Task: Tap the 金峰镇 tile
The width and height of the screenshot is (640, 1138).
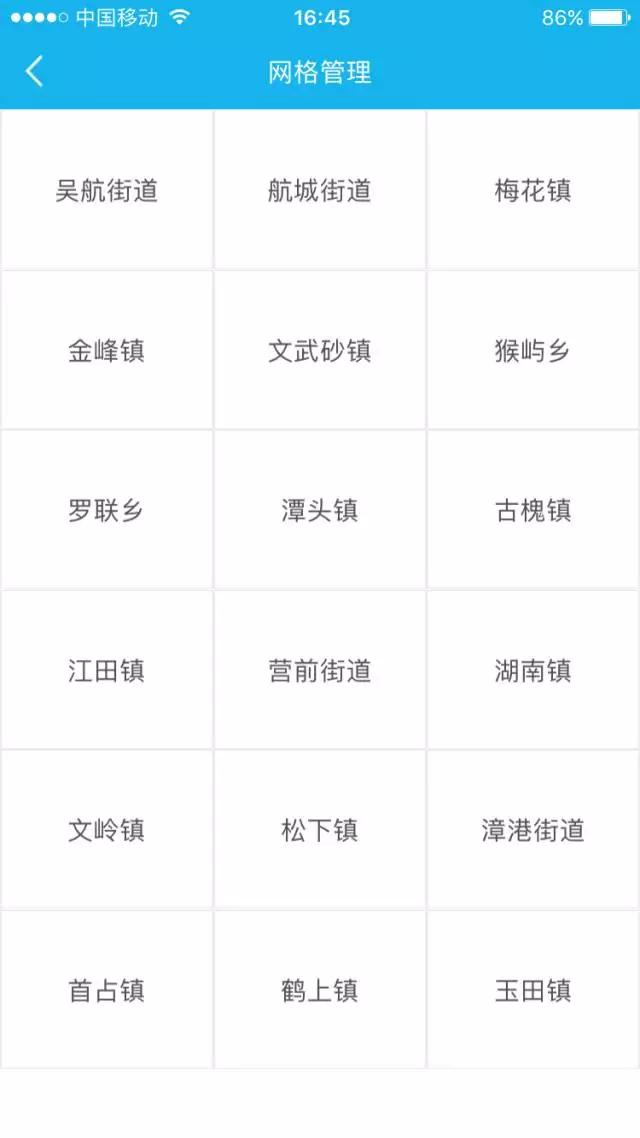Action: pos(107,351)
